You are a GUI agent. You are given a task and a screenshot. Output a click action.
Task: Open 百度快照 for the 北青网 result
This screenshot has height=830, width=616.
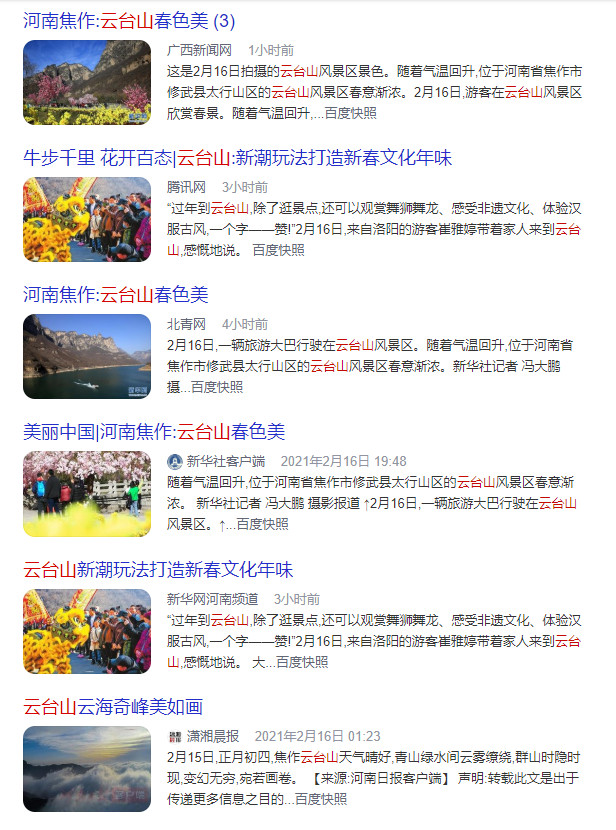click(x=217, y=387)
